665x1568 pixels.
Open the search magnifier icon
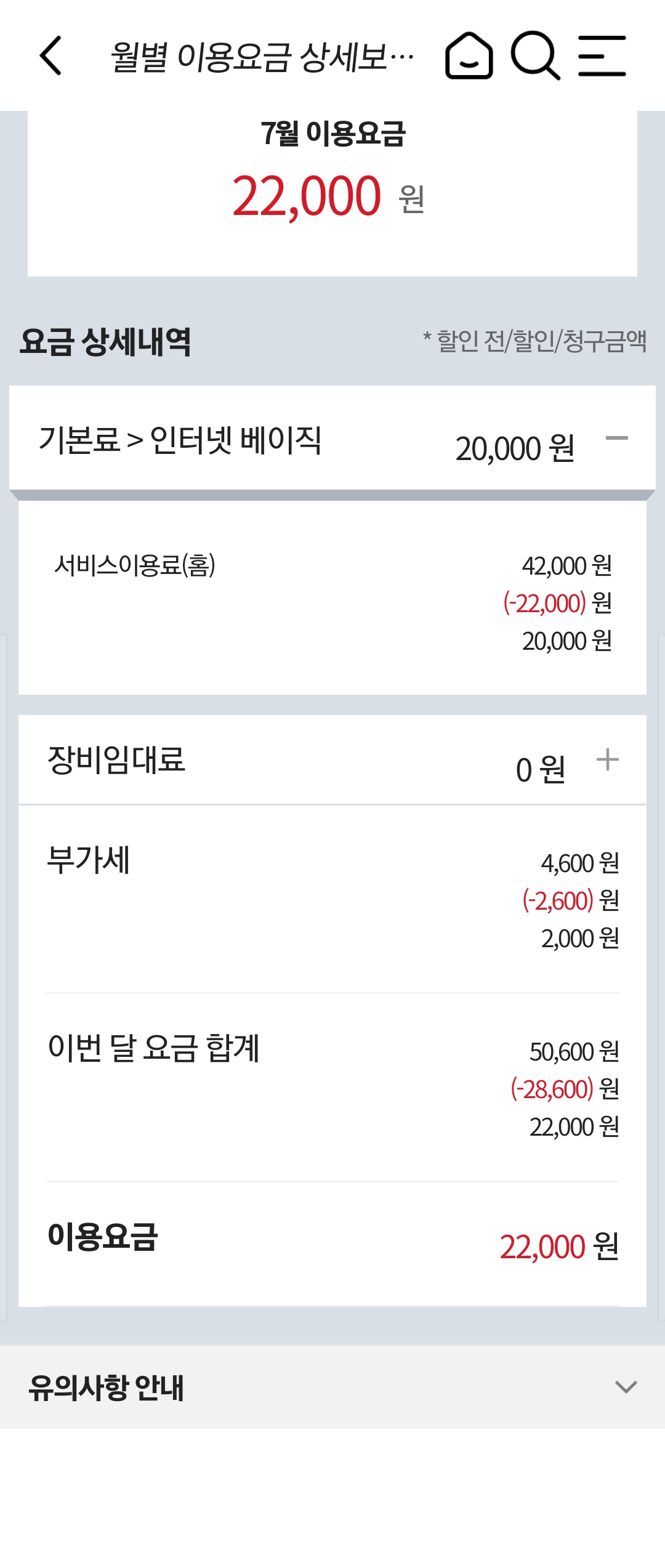coord(535,55)
